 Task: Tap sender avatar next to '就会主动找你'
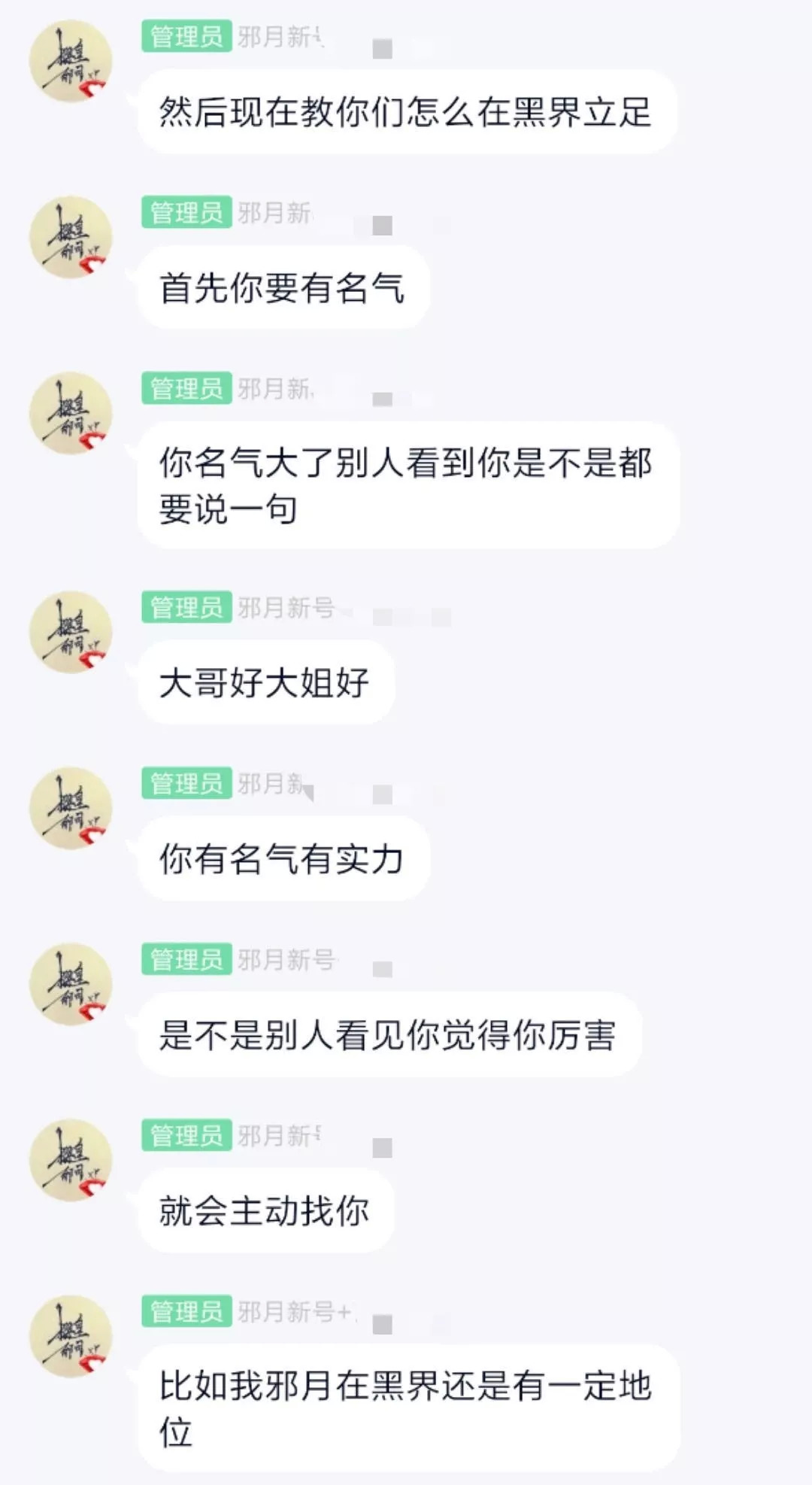[x=71, y=1160]
